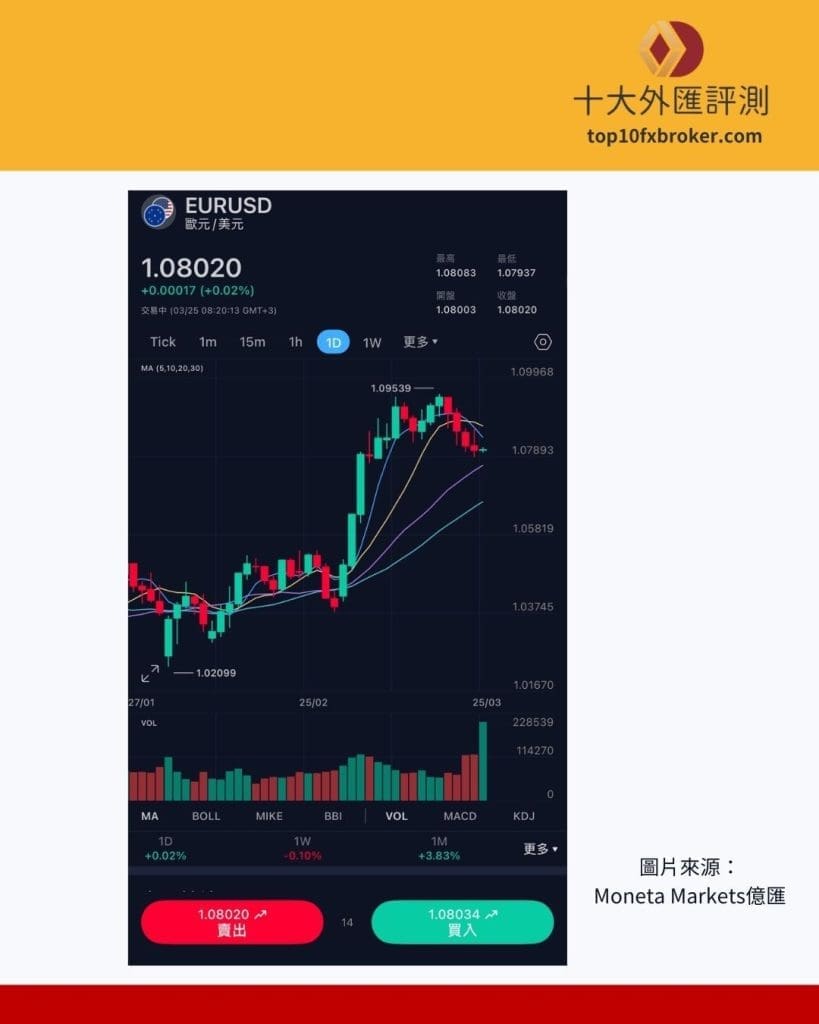Switch to the VOL indicator tab
This screenshot has width=819, height=1024.
(x=396, y=816)
